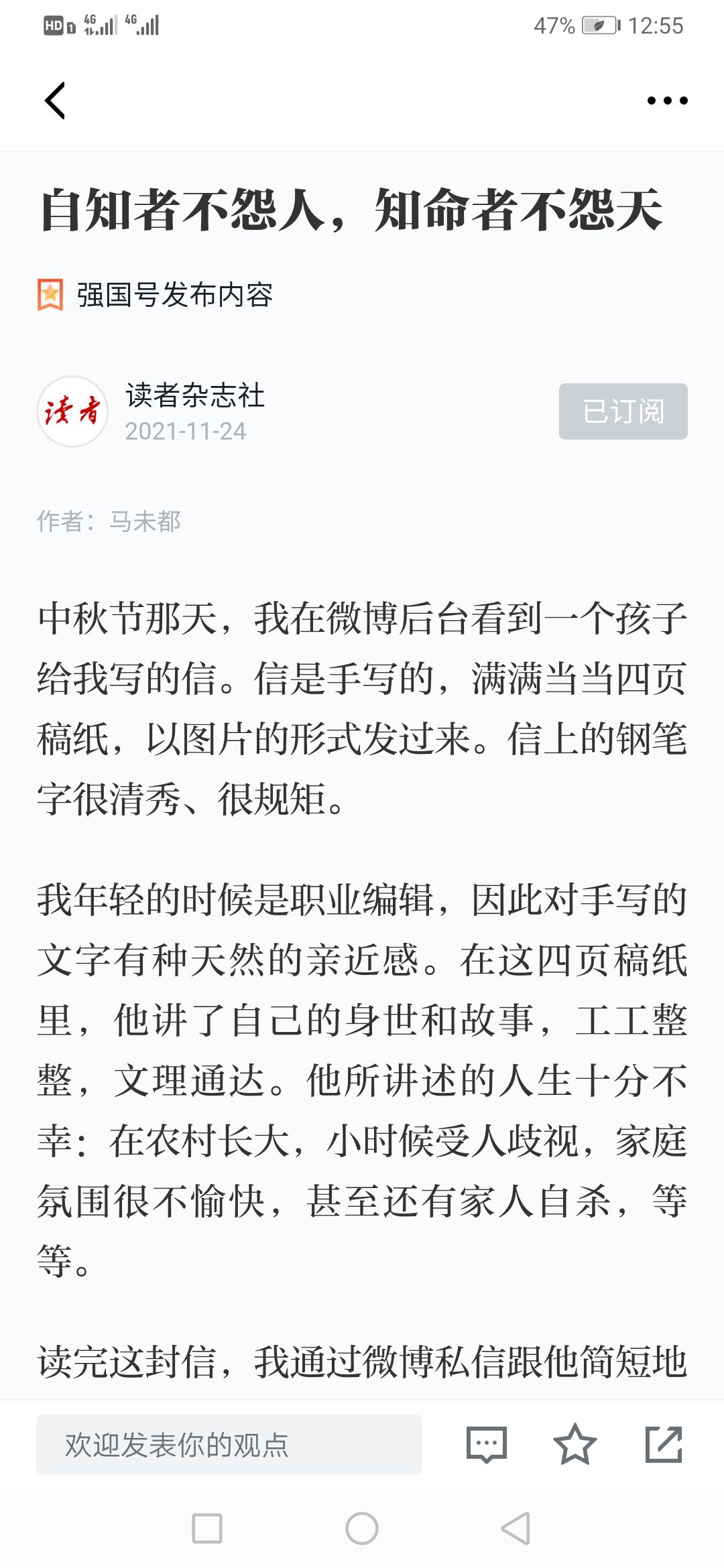This screenshot has height=1568, width=724.
Task: Tap the 欢迎发表你的观点 comment field
Action: click(x=229, y=1445)
